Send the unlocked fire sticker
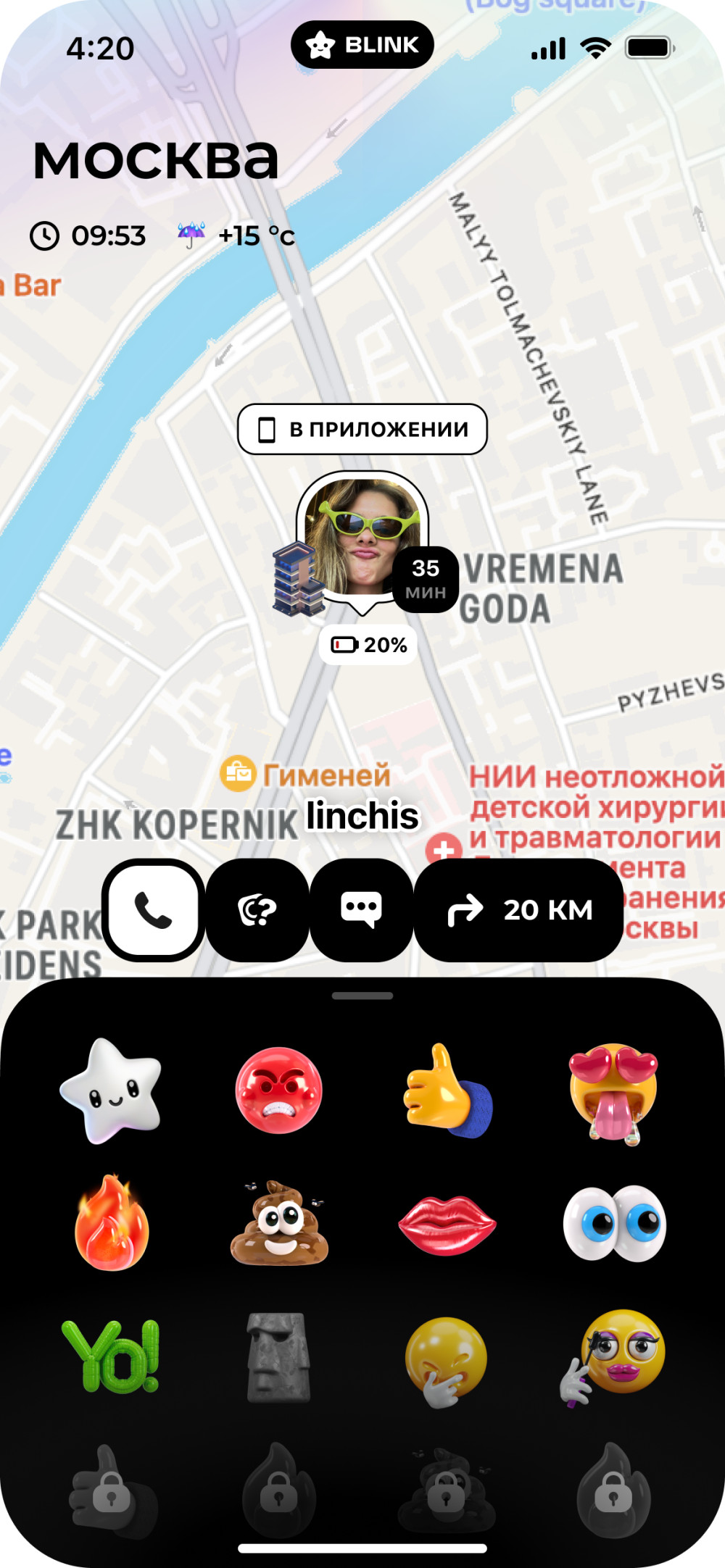 pyautogui.click(x=112, y=1224)
